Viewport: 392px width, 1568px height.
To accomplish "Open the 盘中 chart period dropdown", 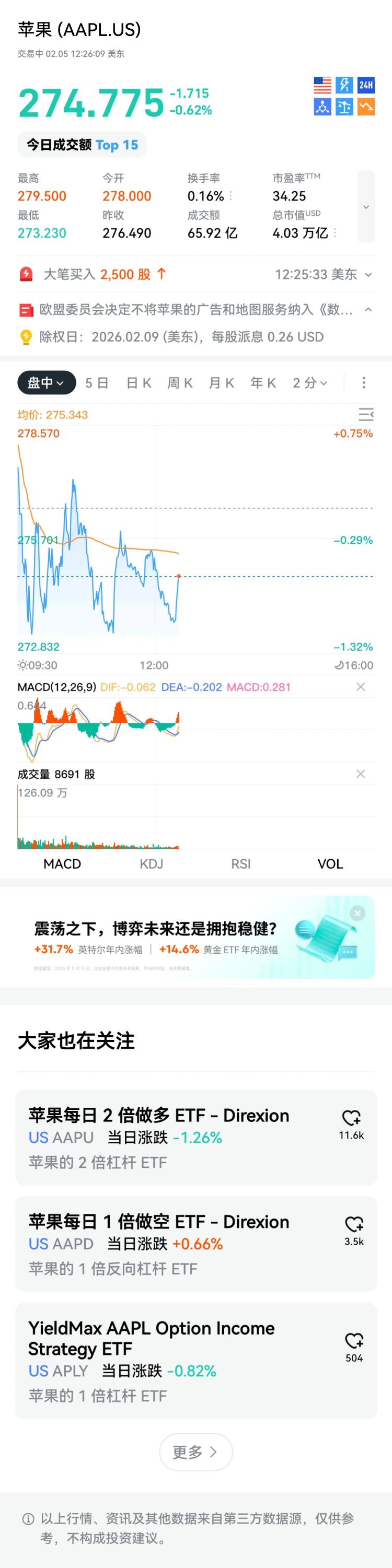I will tap(47, 383).
